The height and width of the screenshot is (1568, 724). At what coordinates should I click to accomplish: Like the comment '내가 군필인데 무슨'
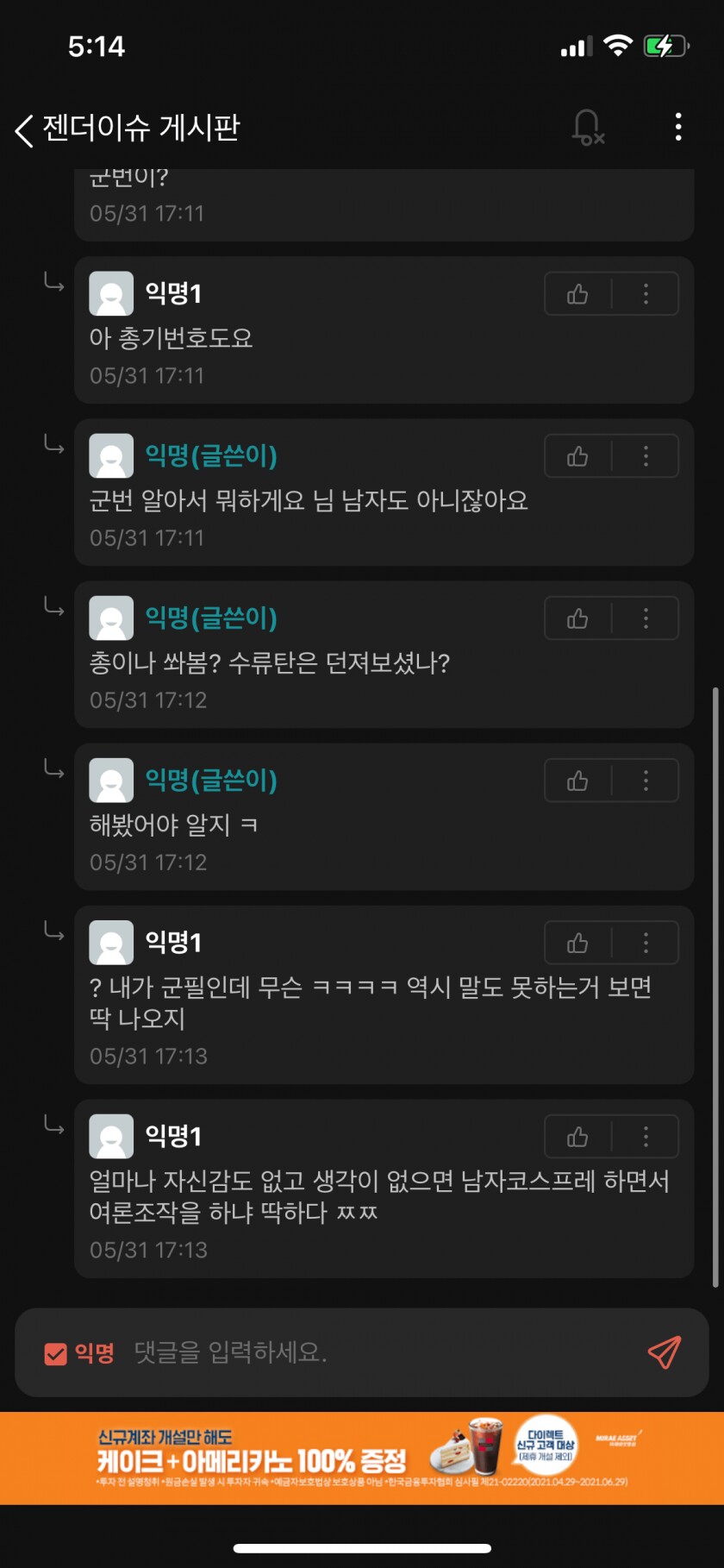click(x=577, y=944)
